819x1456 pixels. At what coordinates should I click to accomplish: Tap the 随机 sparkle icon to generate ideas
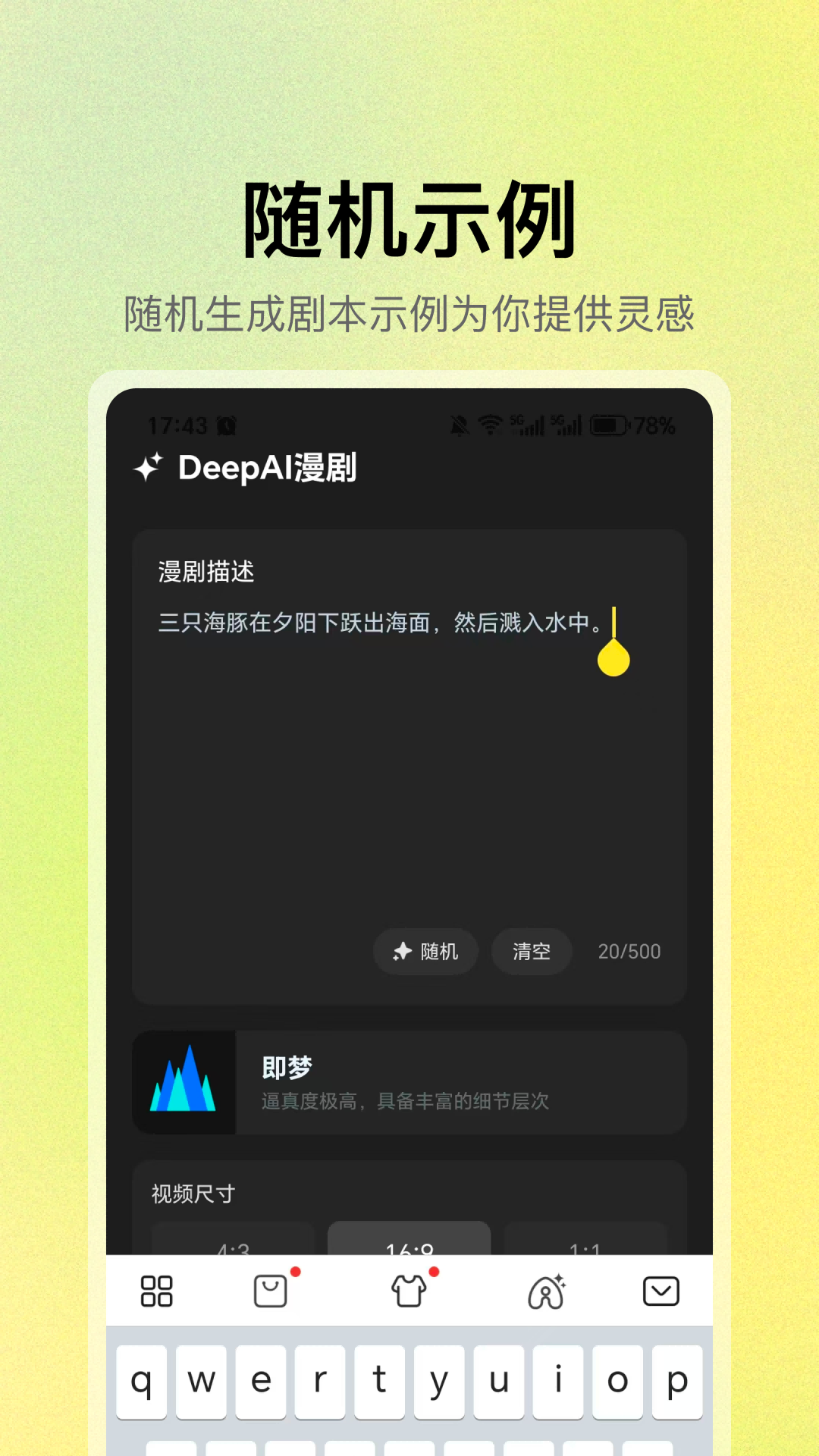pyautogui.click(x=400, y=952)
